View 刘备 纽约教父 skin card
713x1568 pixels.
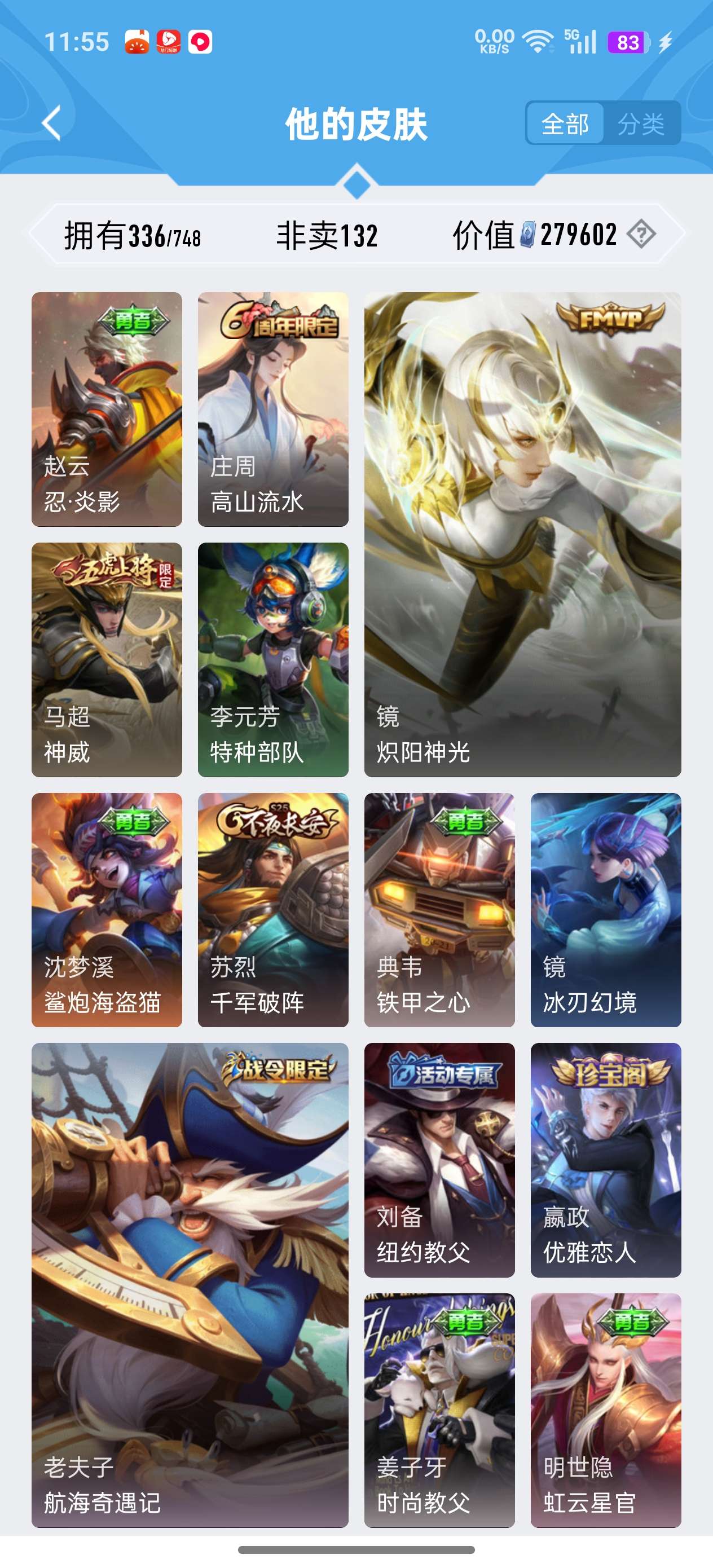(x=439, y=1160)
